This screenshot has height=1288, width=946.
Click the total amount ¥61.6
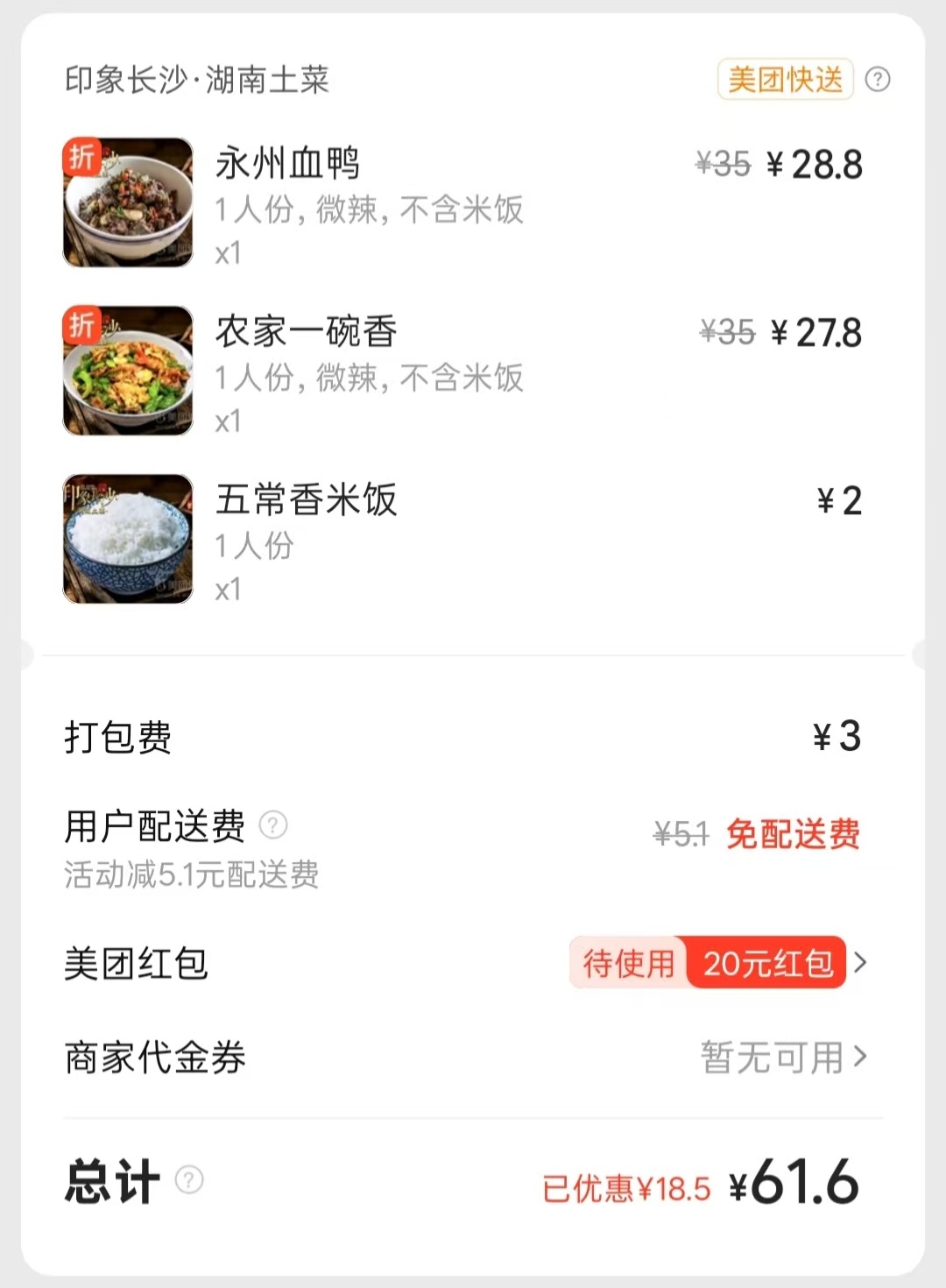[794, 1182]
